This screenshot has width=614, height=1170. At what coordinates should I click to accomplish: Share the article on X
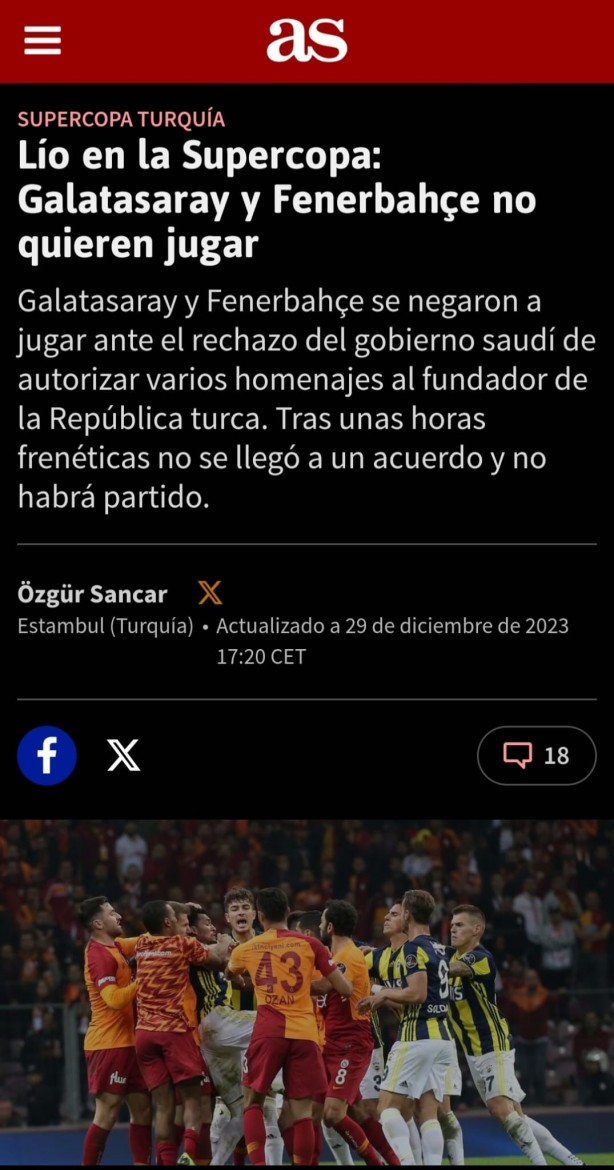click(x=124, y=755)
